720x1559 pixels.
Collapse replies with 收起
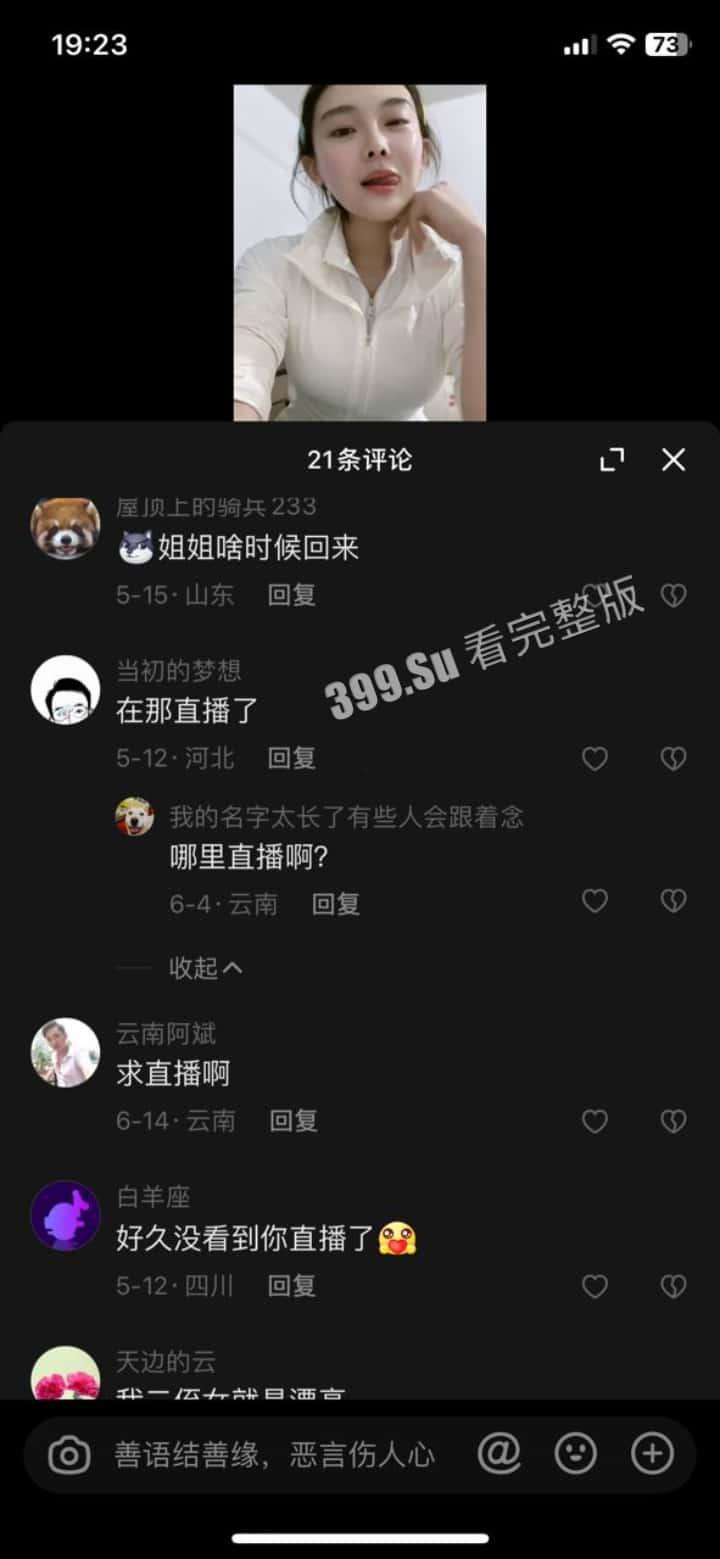click(x=205, y=968)
